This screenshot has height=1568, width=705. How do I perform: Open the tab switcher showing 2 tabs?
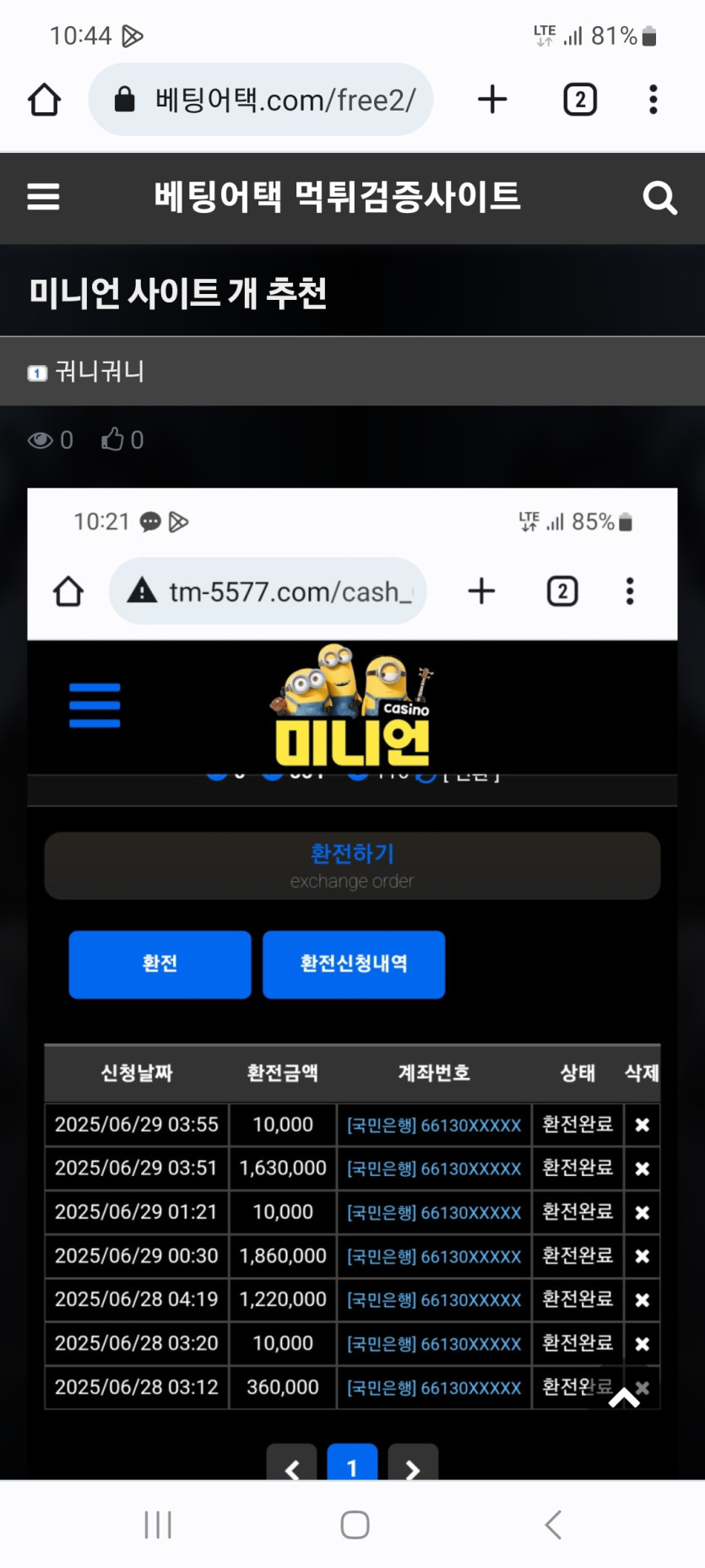pyautogui.click(x=579, y=100)
